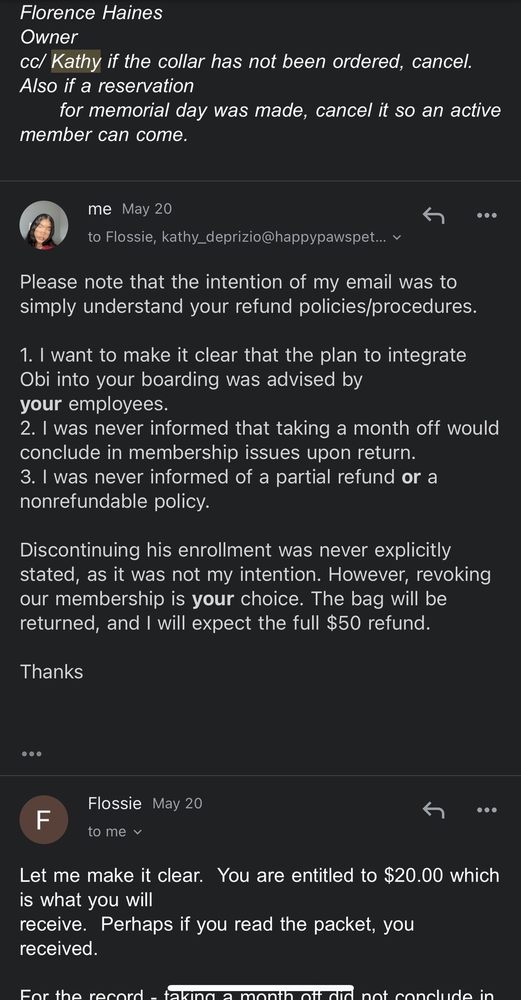Expand "to me" recipient details

(115, 832)
